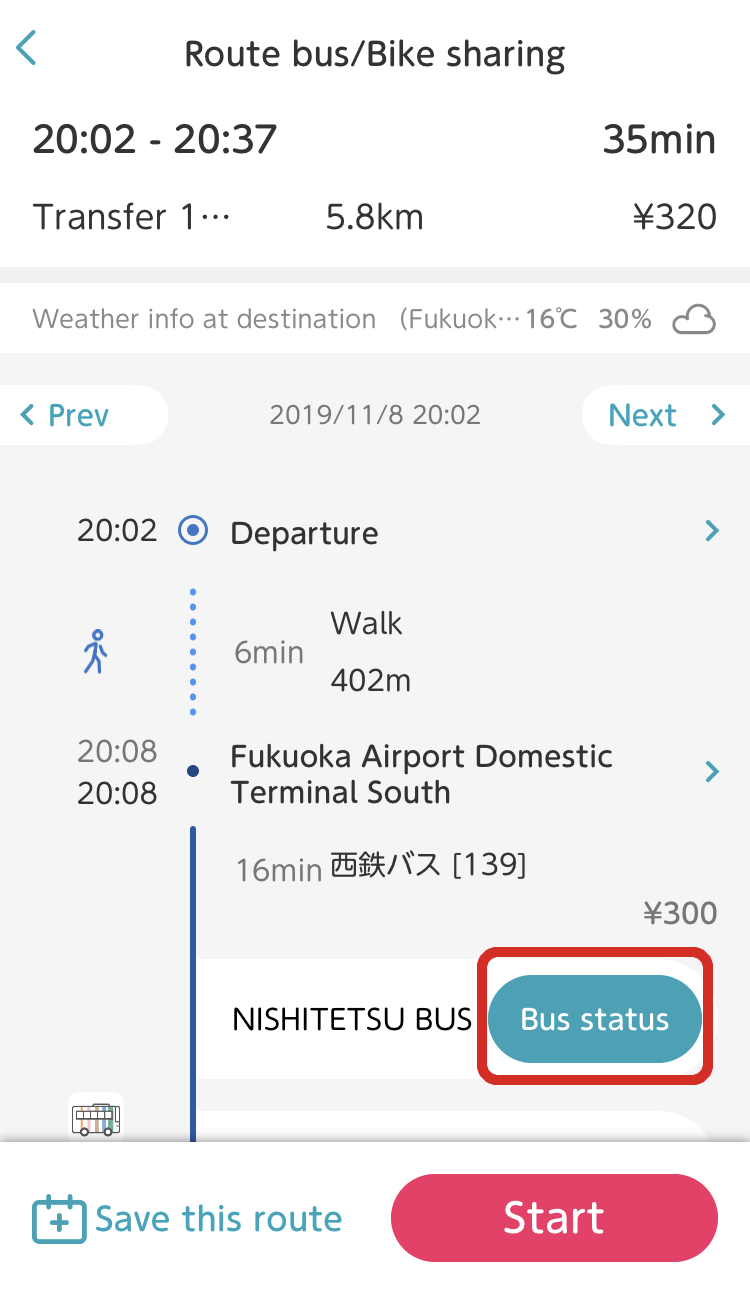Start navigation for this route
This screenshot has height=1294, width=750.
pyautogui.click(x=554, y=1218)
